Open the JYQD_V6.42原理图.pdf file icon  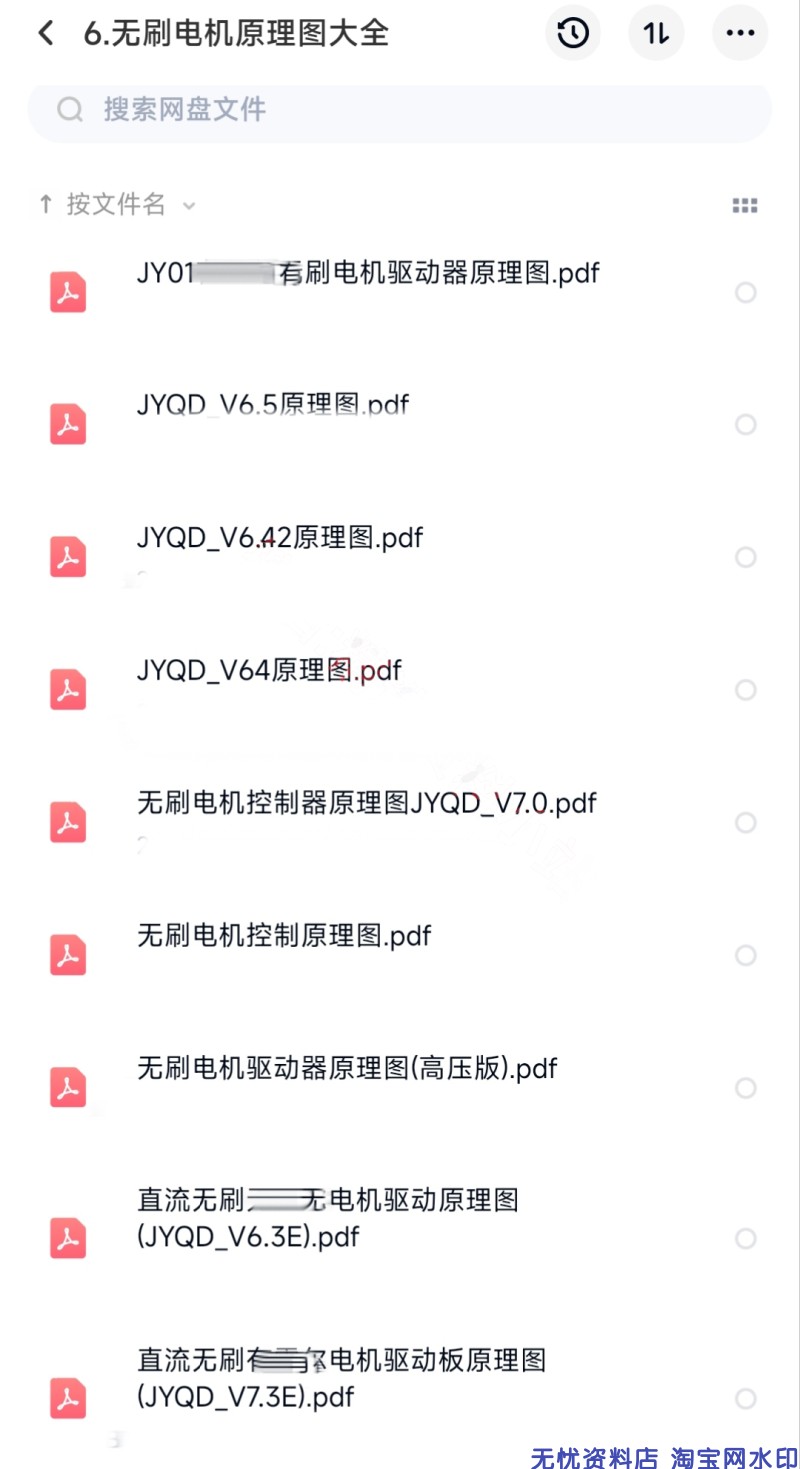[66, 556]
